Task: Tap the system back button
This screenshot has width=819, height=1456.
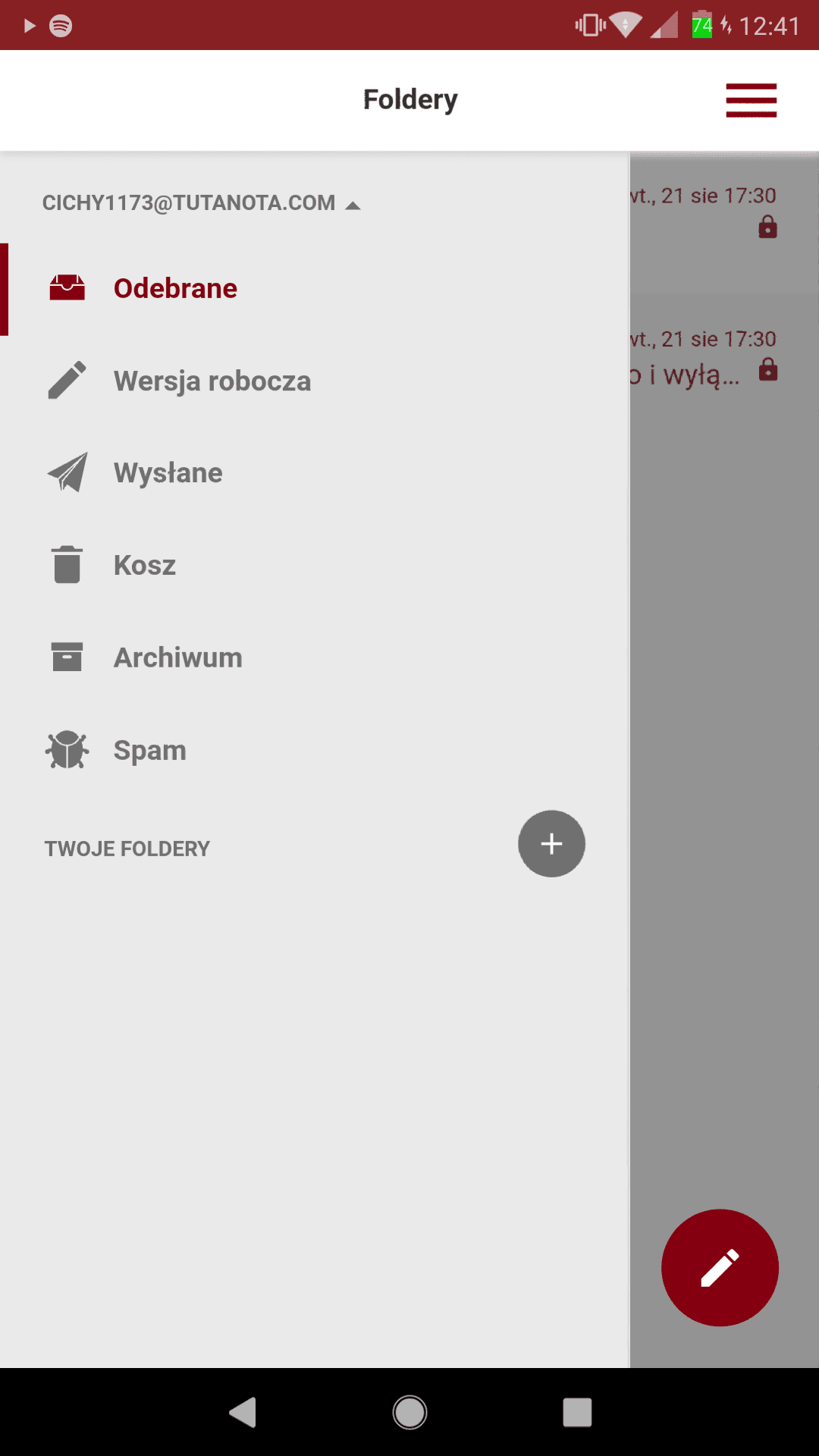Action: (243, 1413)
